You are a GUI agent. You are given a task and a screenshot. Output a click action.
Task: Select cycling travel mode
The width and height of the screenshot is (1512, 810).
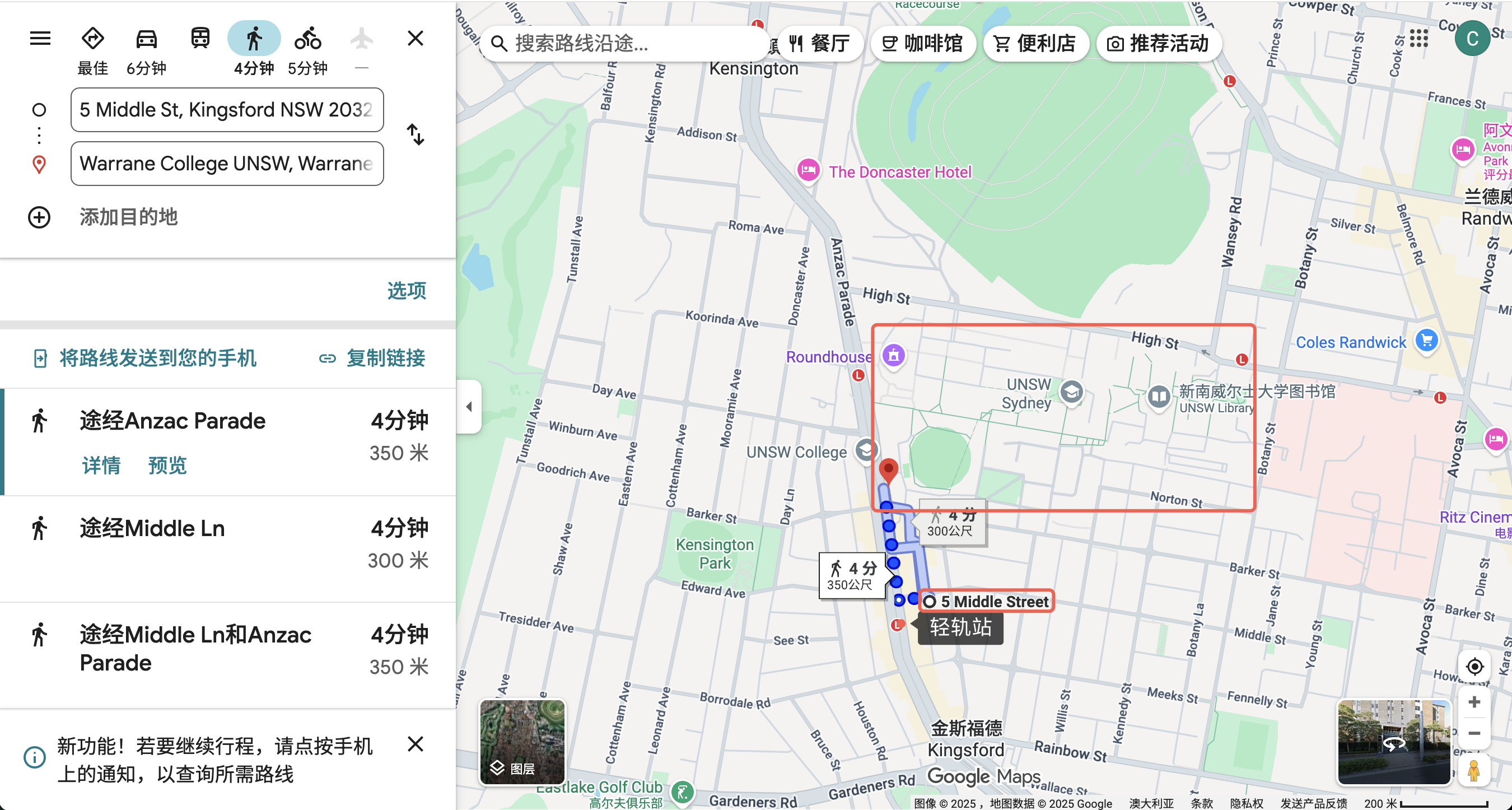[x=307, y=39]
